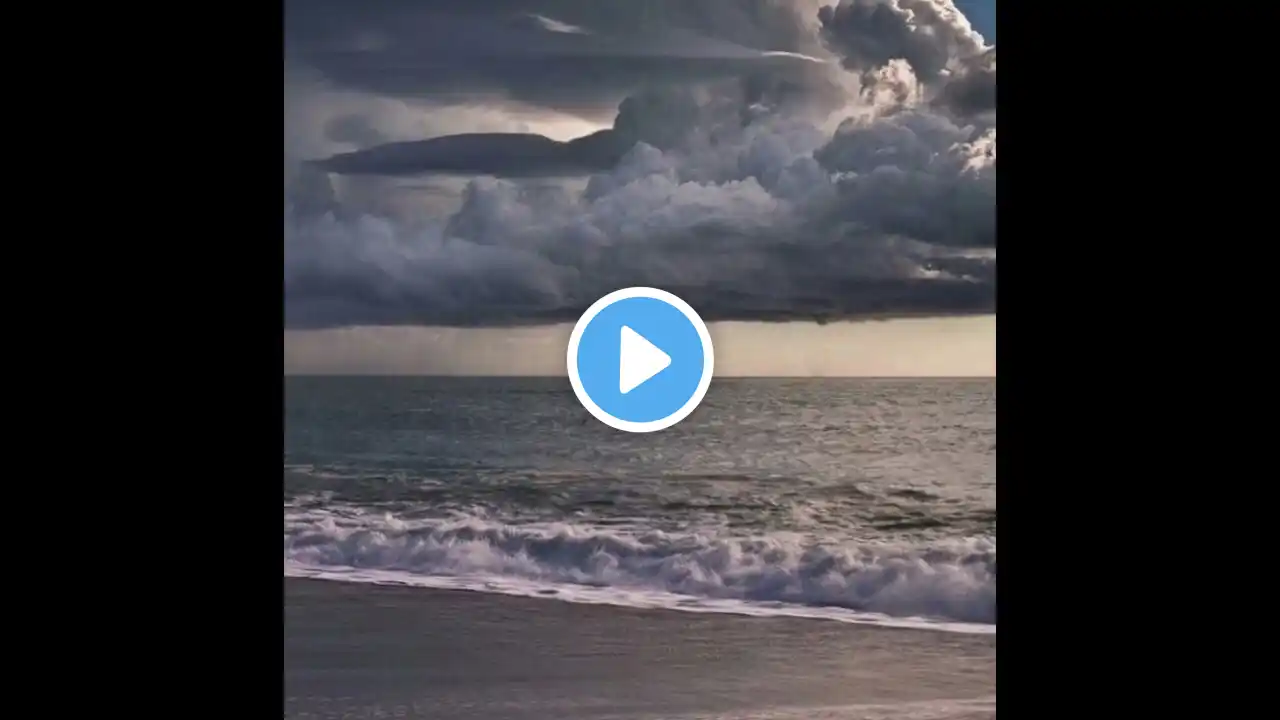Play the ocean storm video
Image resolution: width=1280 pixels, height=720 pixels.
pos(640,359)
